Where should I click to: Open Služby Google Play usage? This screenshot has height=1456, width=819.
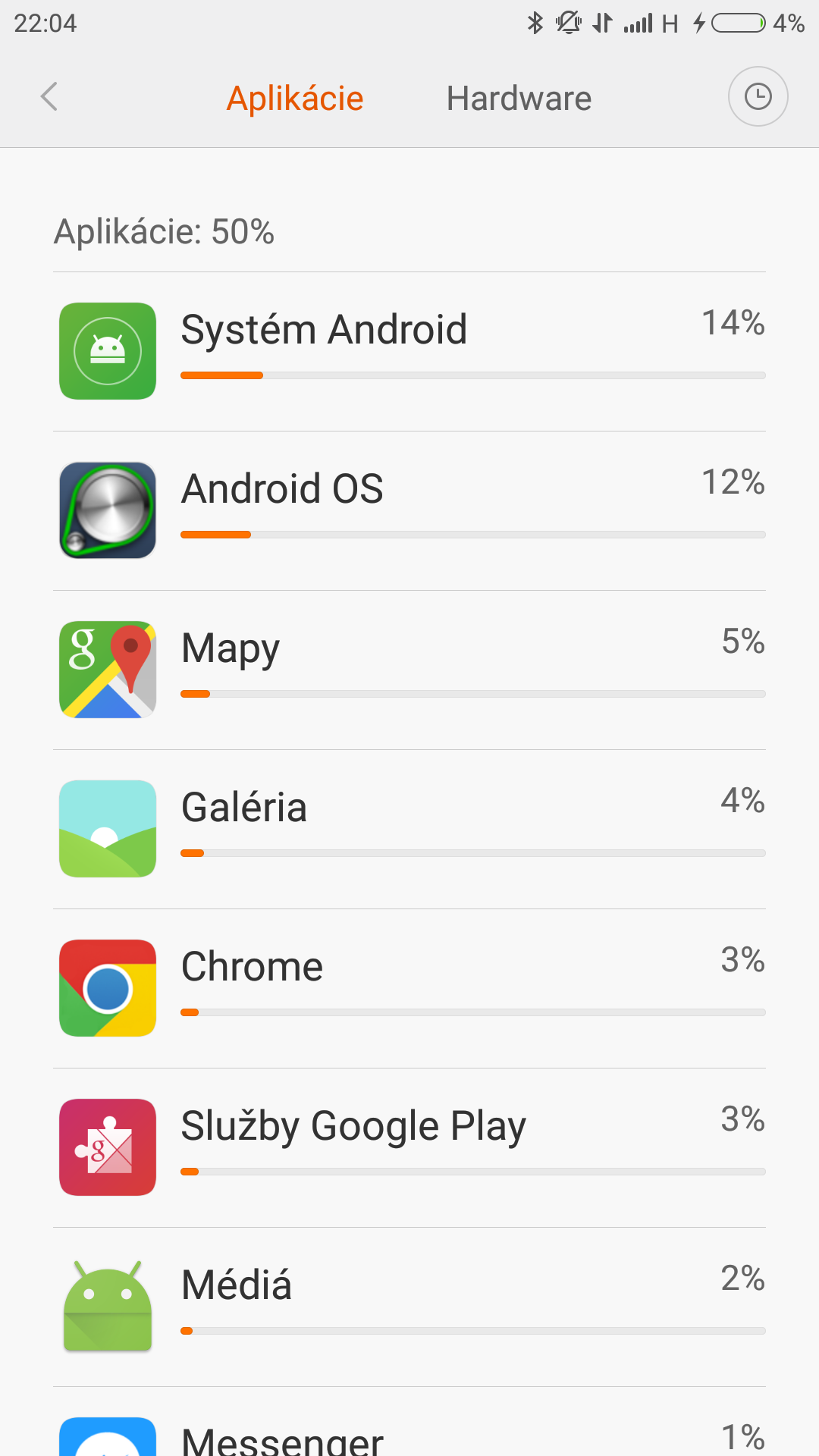point(409,1147)
